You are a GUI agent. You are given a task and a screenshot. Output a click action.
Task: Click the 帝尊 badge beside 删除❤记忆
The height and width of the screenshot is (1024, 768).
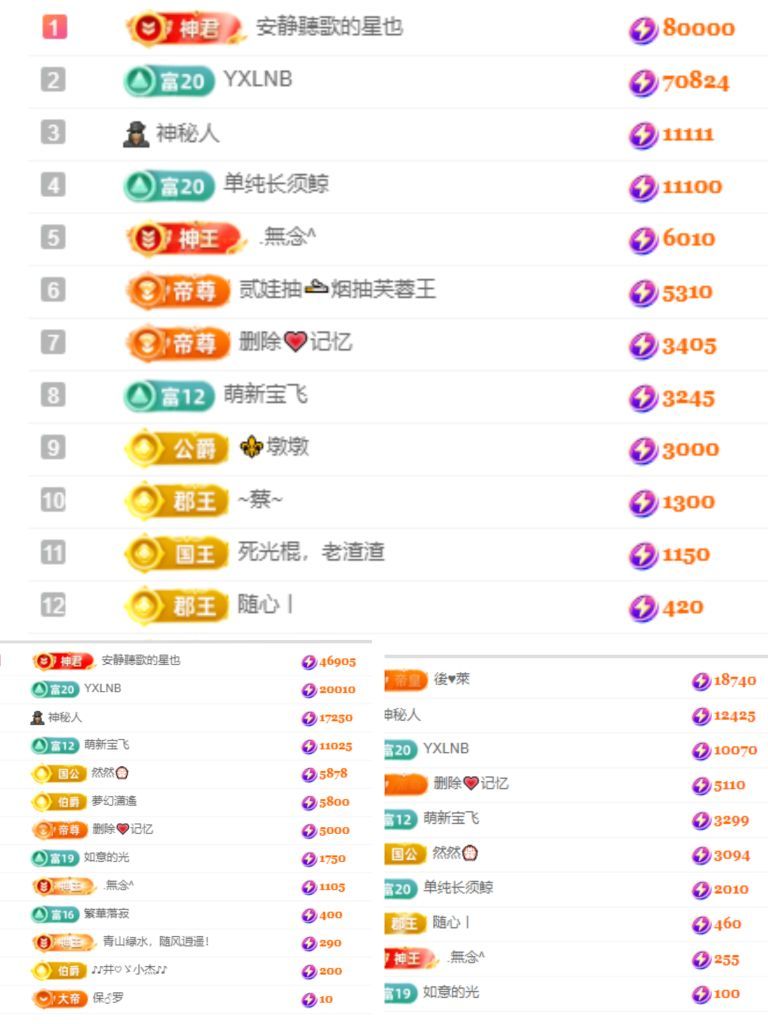coord(178,345)
